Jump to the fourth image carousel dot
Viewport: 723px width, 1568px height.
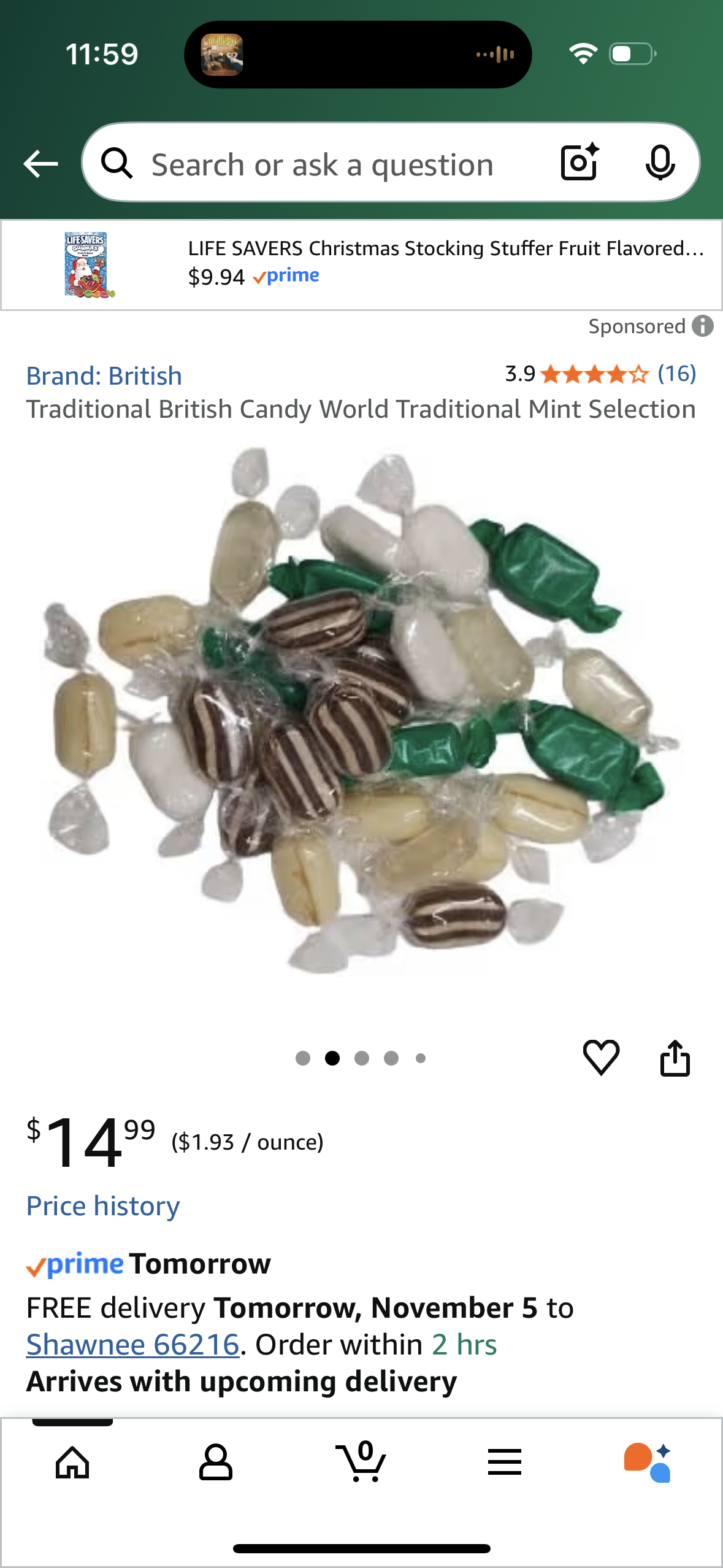pyautogui.click(x=391, y=1058)
